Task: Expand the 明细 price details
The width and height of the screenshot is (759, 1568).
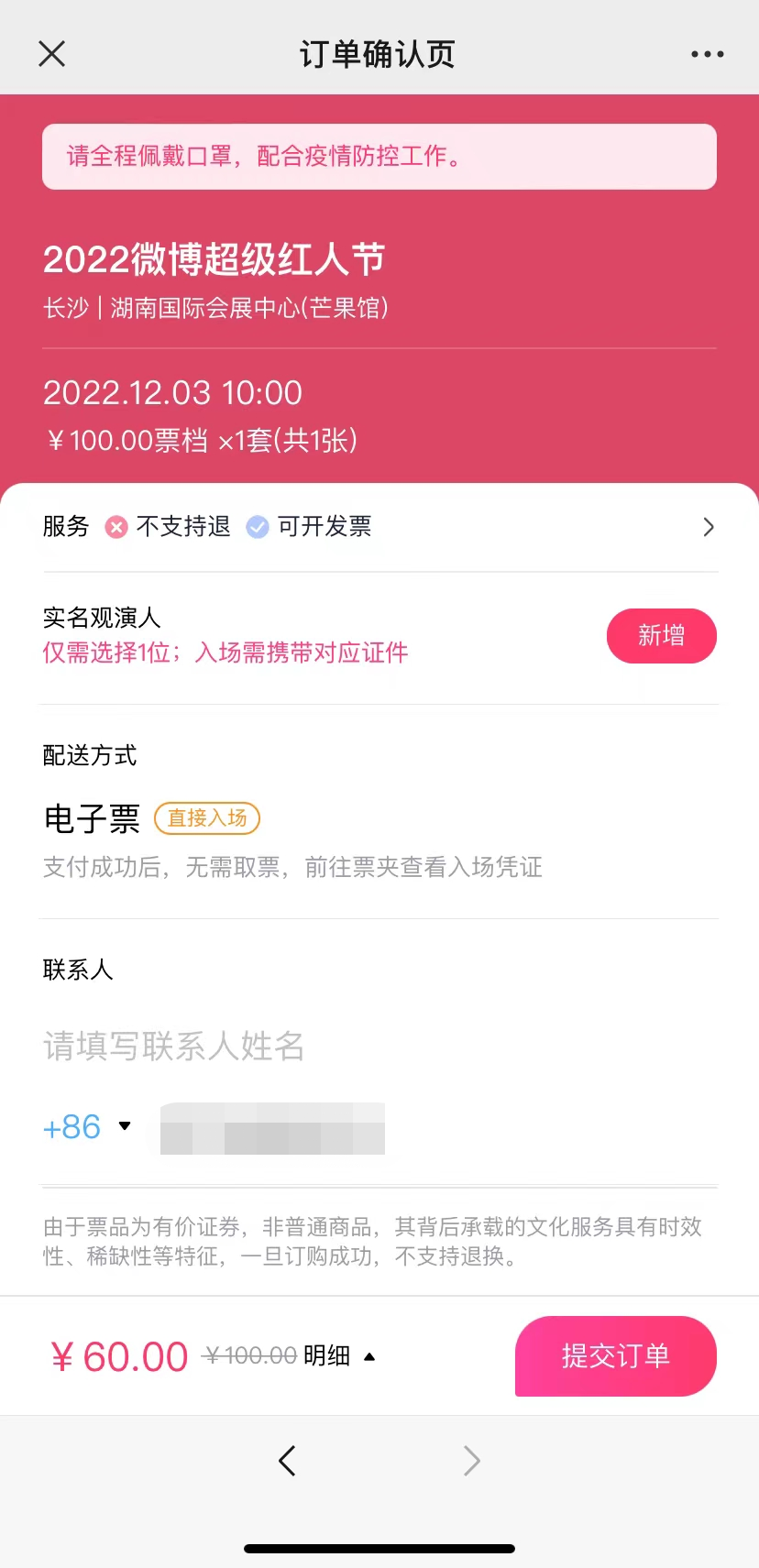Action: [339, 1356]
